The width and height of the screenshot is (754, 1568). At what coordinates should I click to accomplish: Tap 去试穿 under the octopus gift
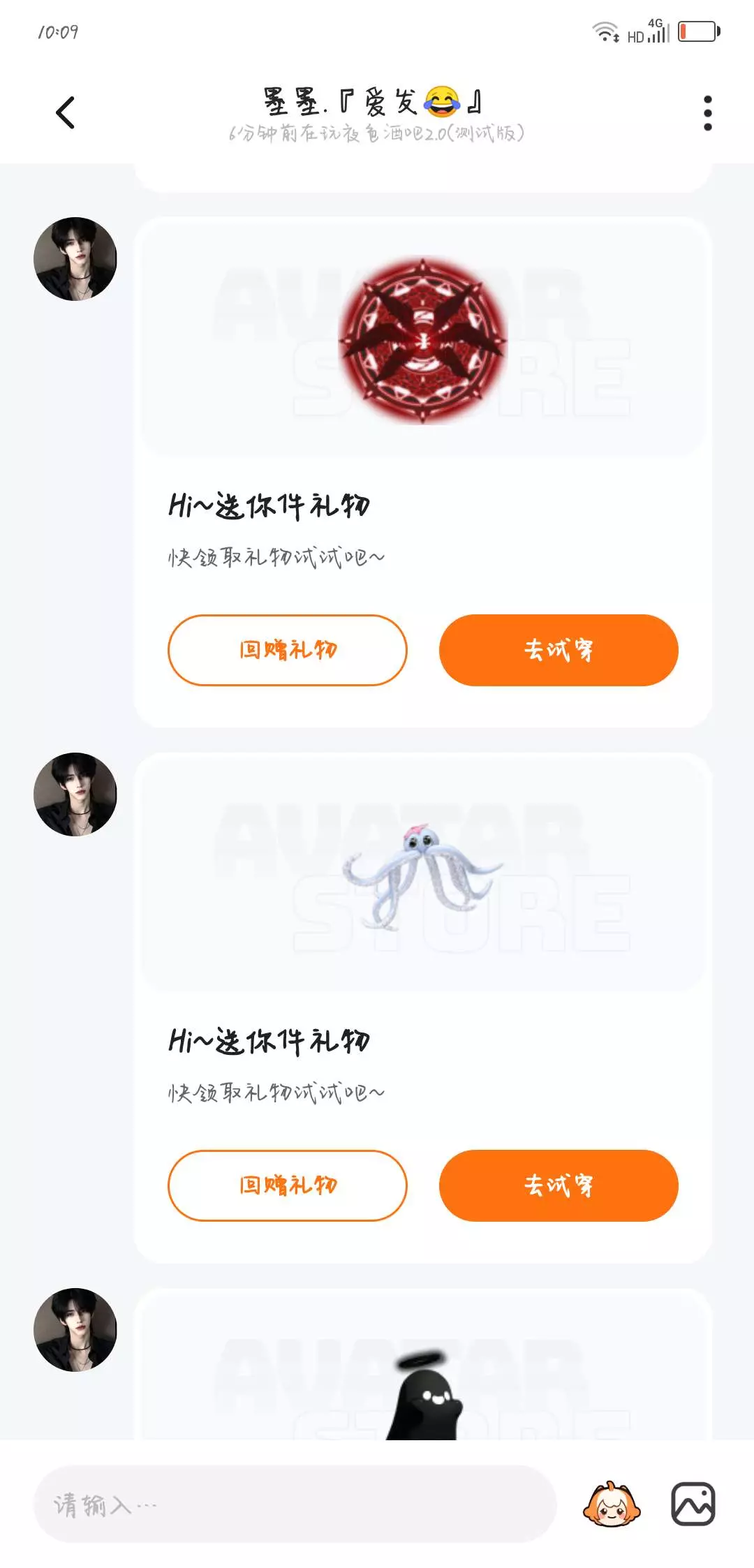coord(559,1185)
